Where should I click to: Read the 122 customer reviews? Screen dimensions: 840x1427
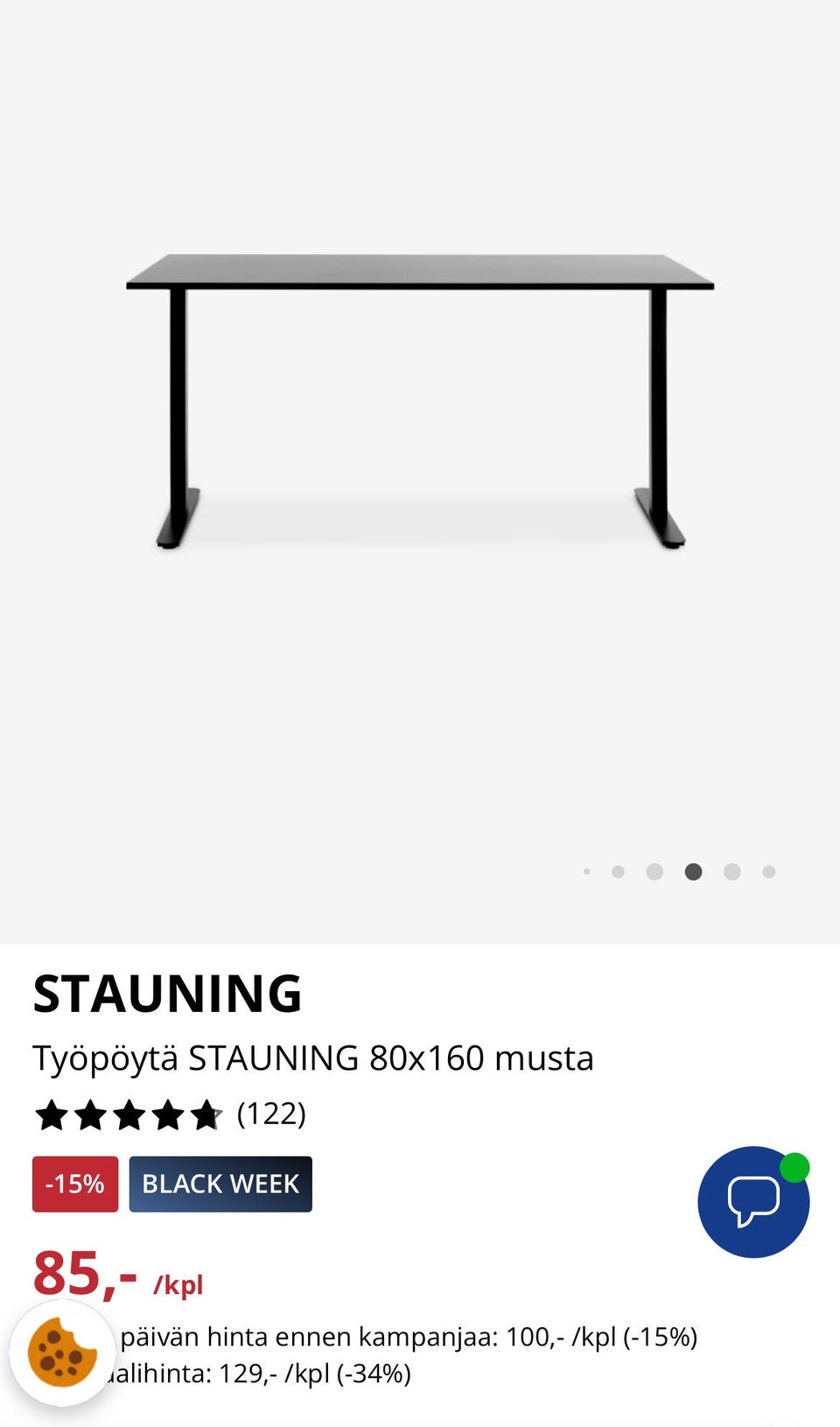(x=271, y=1114)
